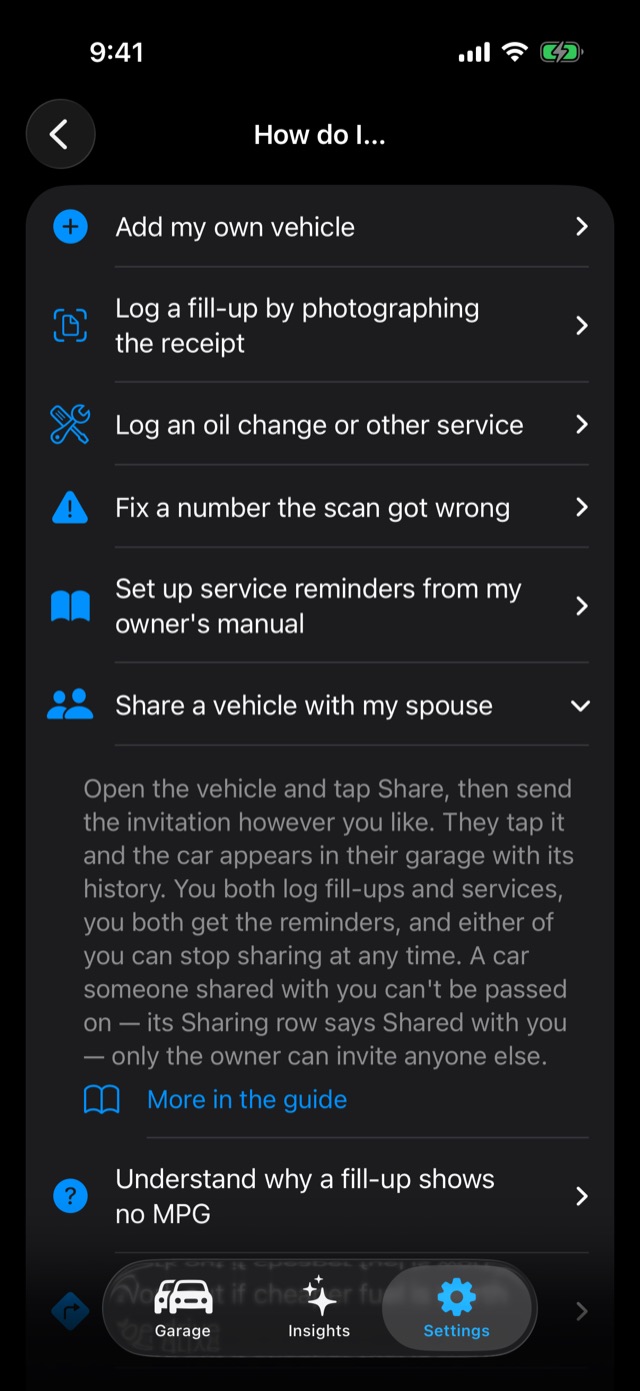Open Log an oil change or other service

tap(320, 424)
